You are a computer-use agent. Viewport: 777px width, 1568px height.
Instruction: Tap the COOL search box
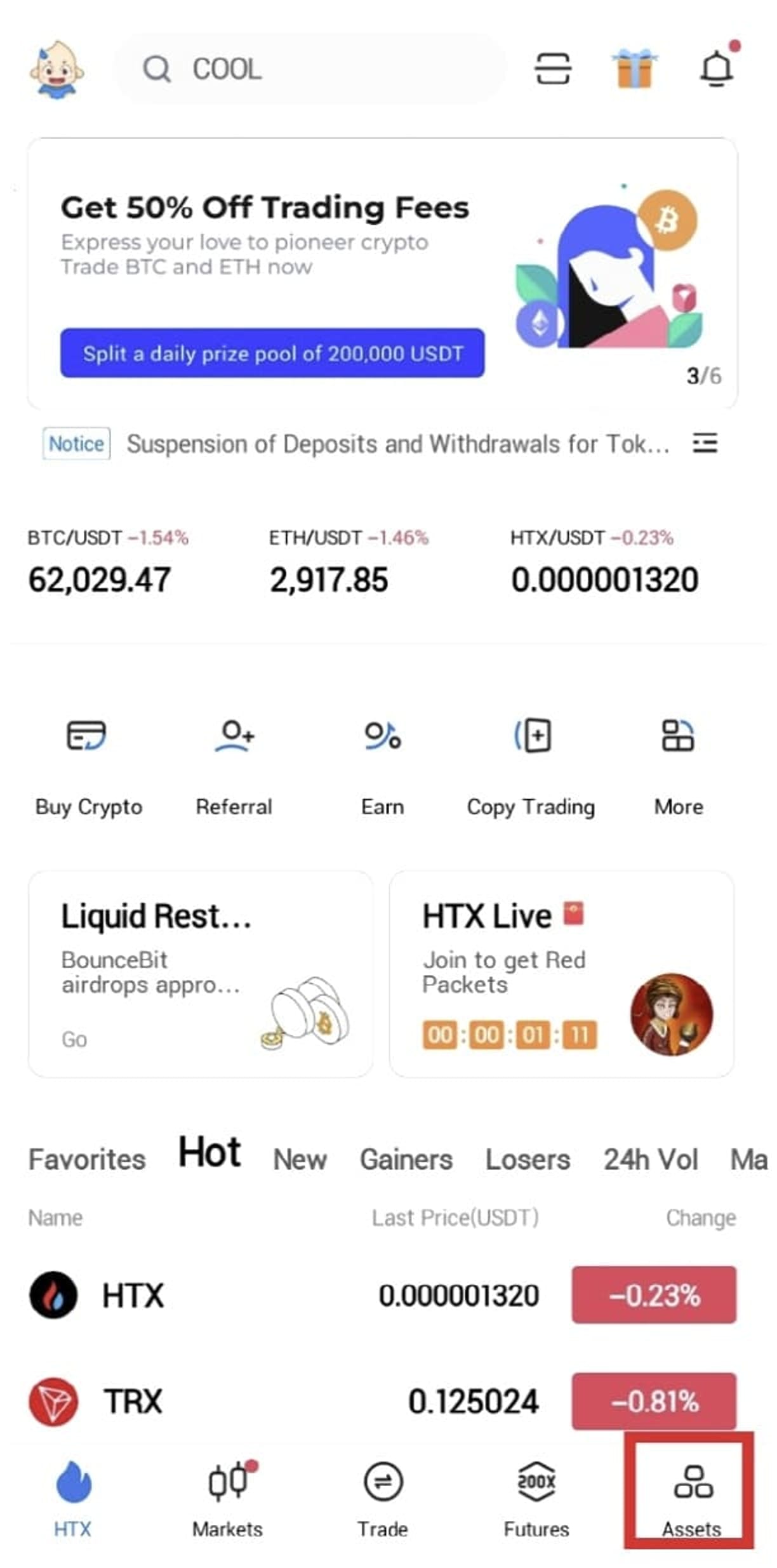[311, 69]
